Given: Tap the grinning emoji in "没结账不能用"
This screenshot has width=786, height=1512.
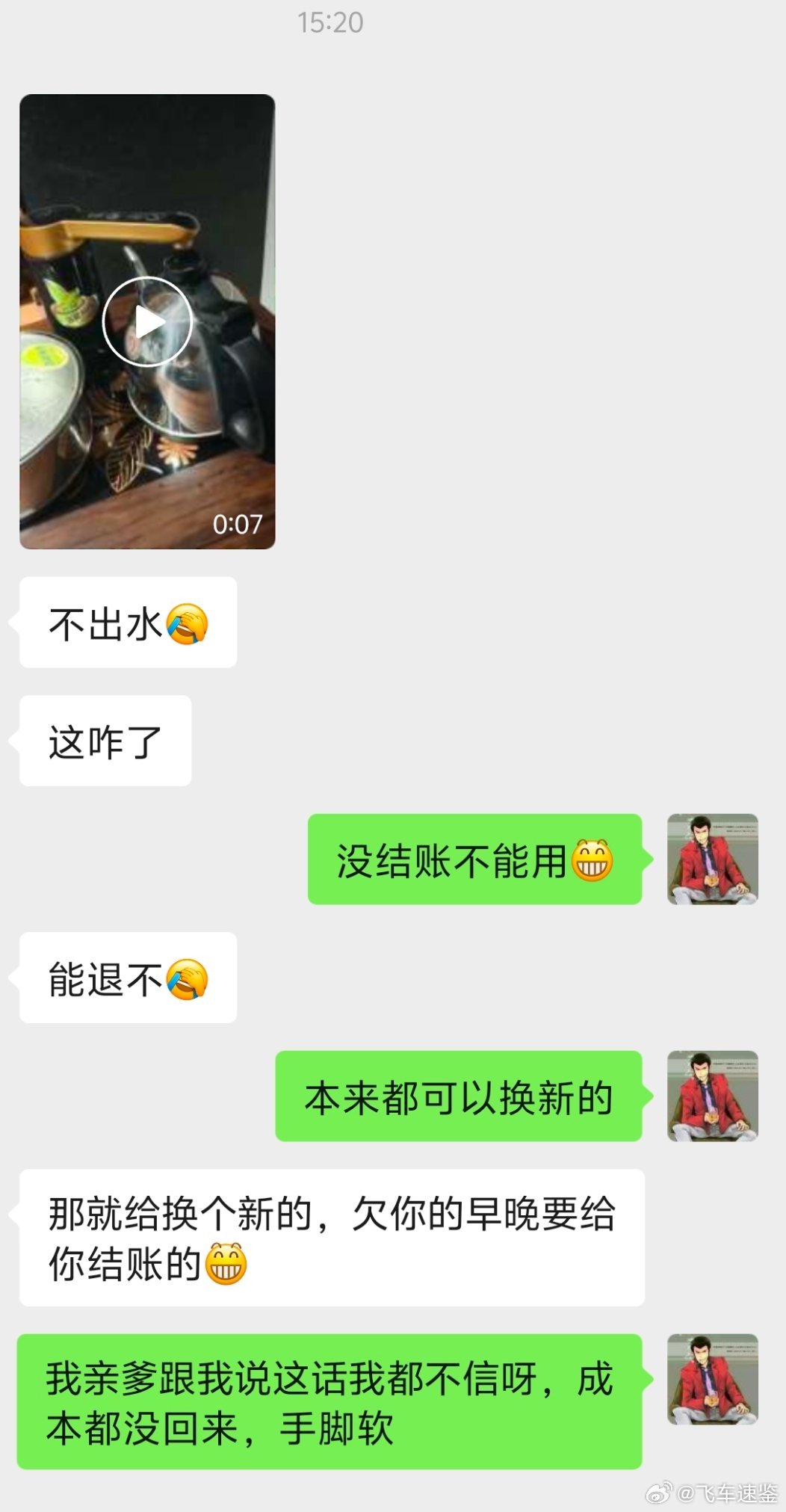Looking at the screenshot, I should click(591, 860).
